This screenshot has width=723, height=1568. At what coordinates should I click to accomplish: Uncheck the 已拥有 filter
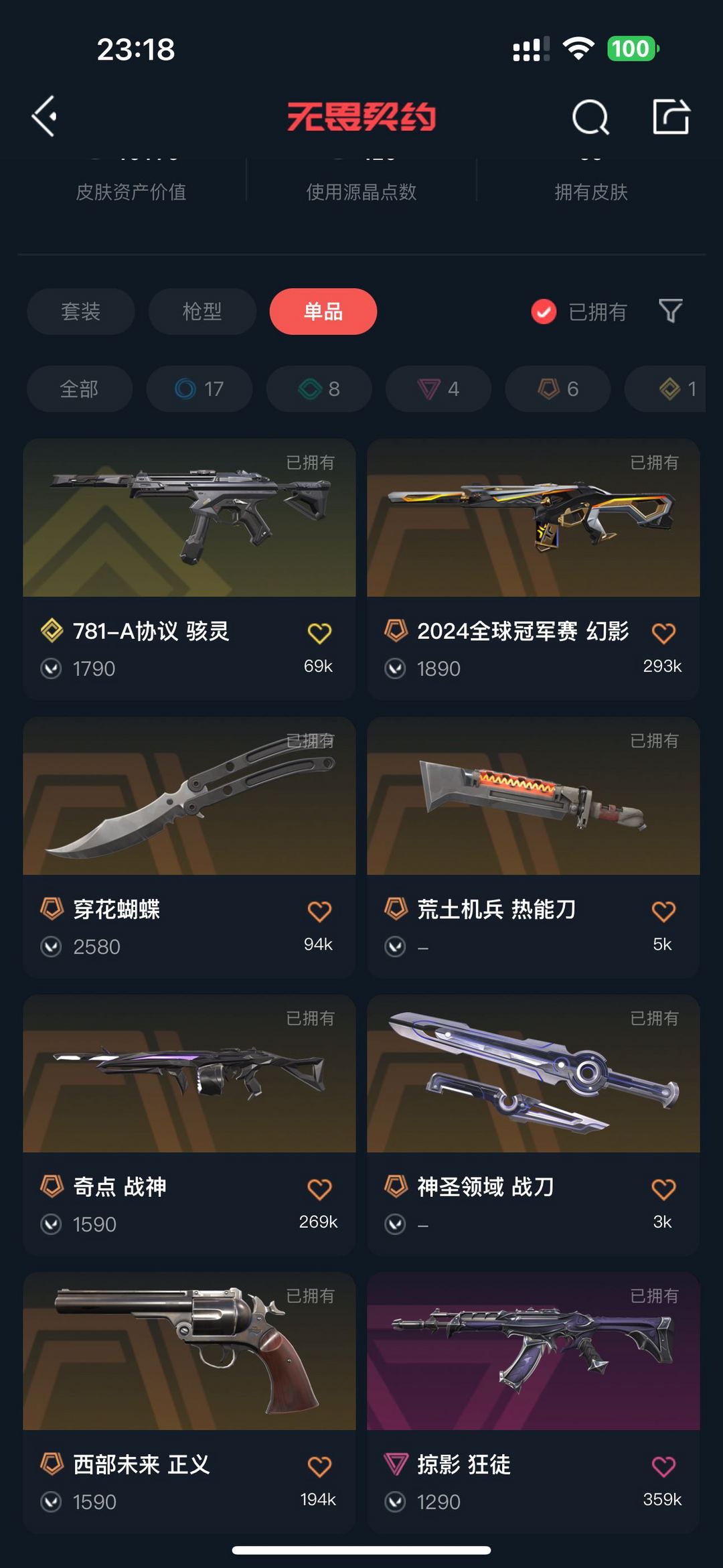click(579, 311)
